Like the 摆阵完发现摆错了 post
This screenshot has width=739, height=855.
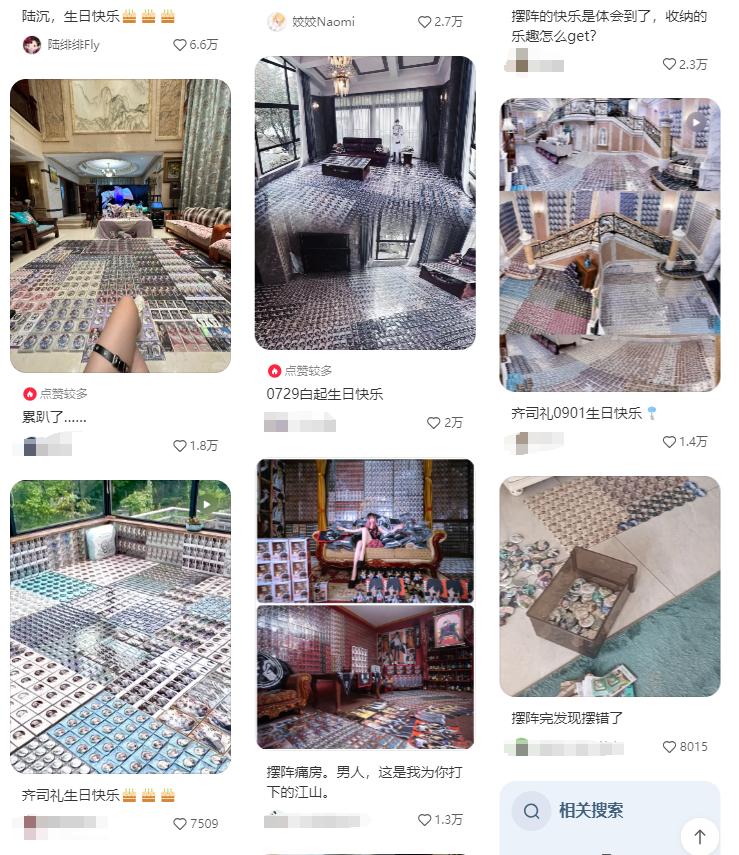pyautogui.click(x=670, y=747)
